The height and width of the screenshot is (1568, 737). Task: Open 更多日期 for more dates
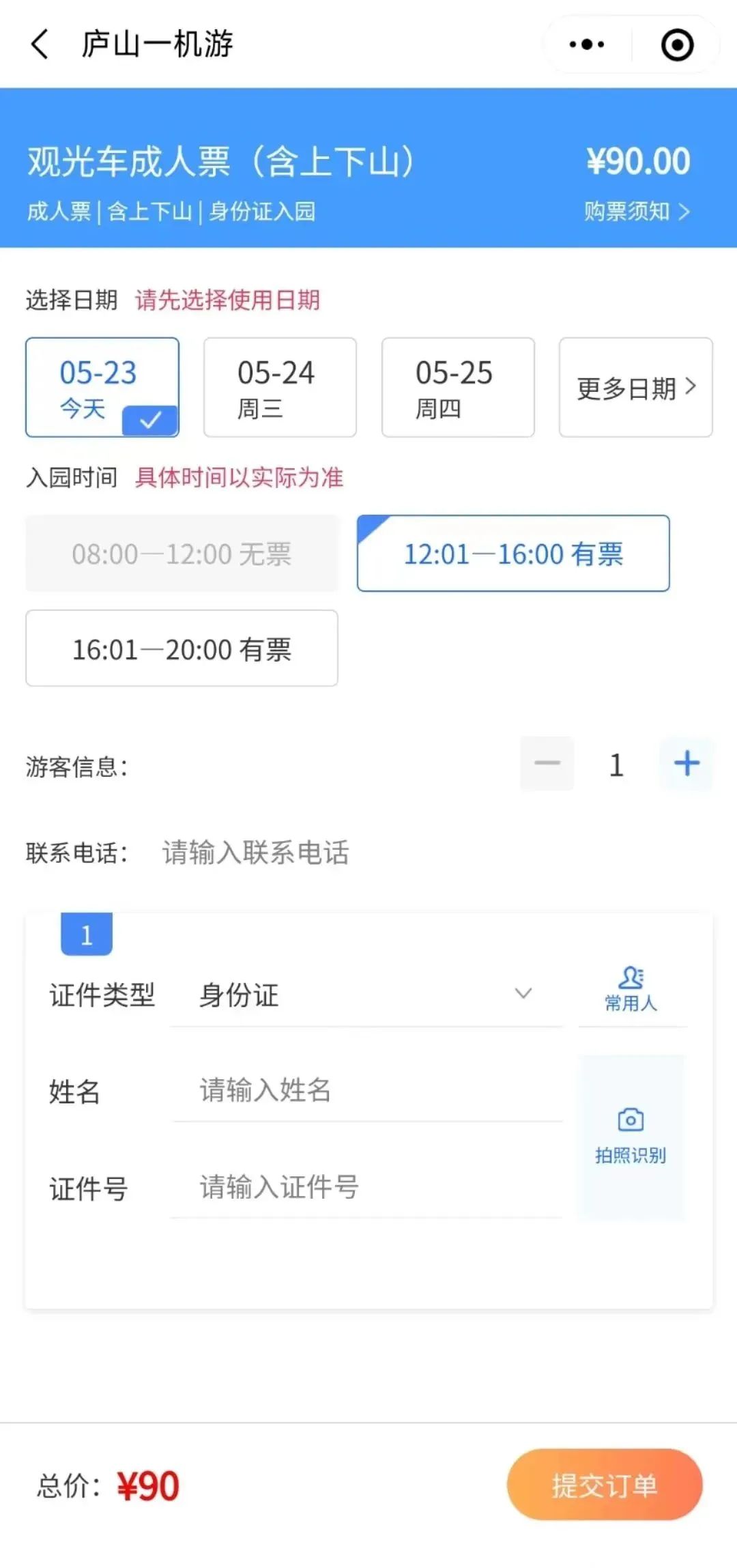coord(636,387)
